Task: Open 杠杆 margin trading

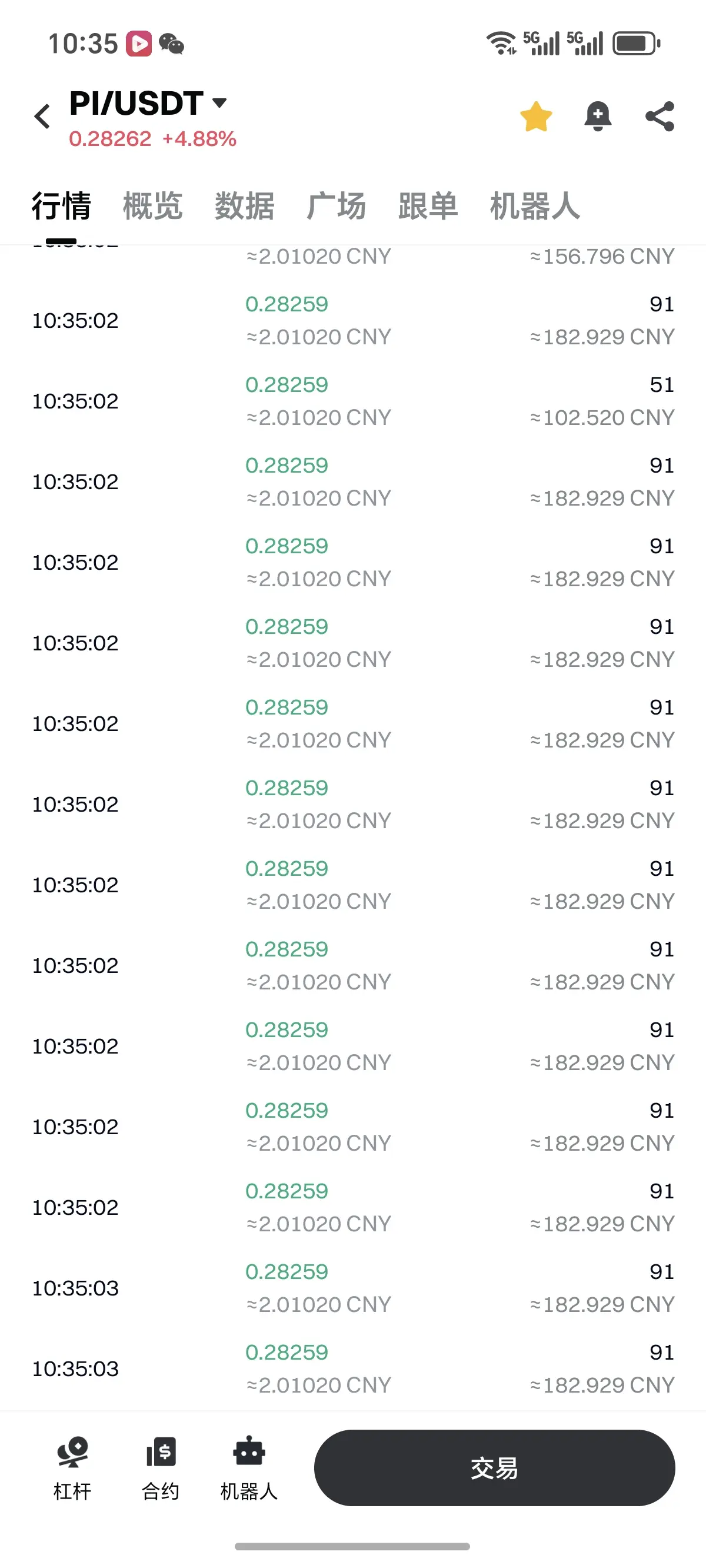Action: tap(72, 1467)
